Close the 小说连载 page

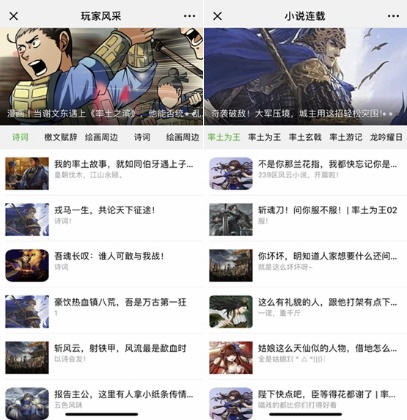[x=217, y=16]
